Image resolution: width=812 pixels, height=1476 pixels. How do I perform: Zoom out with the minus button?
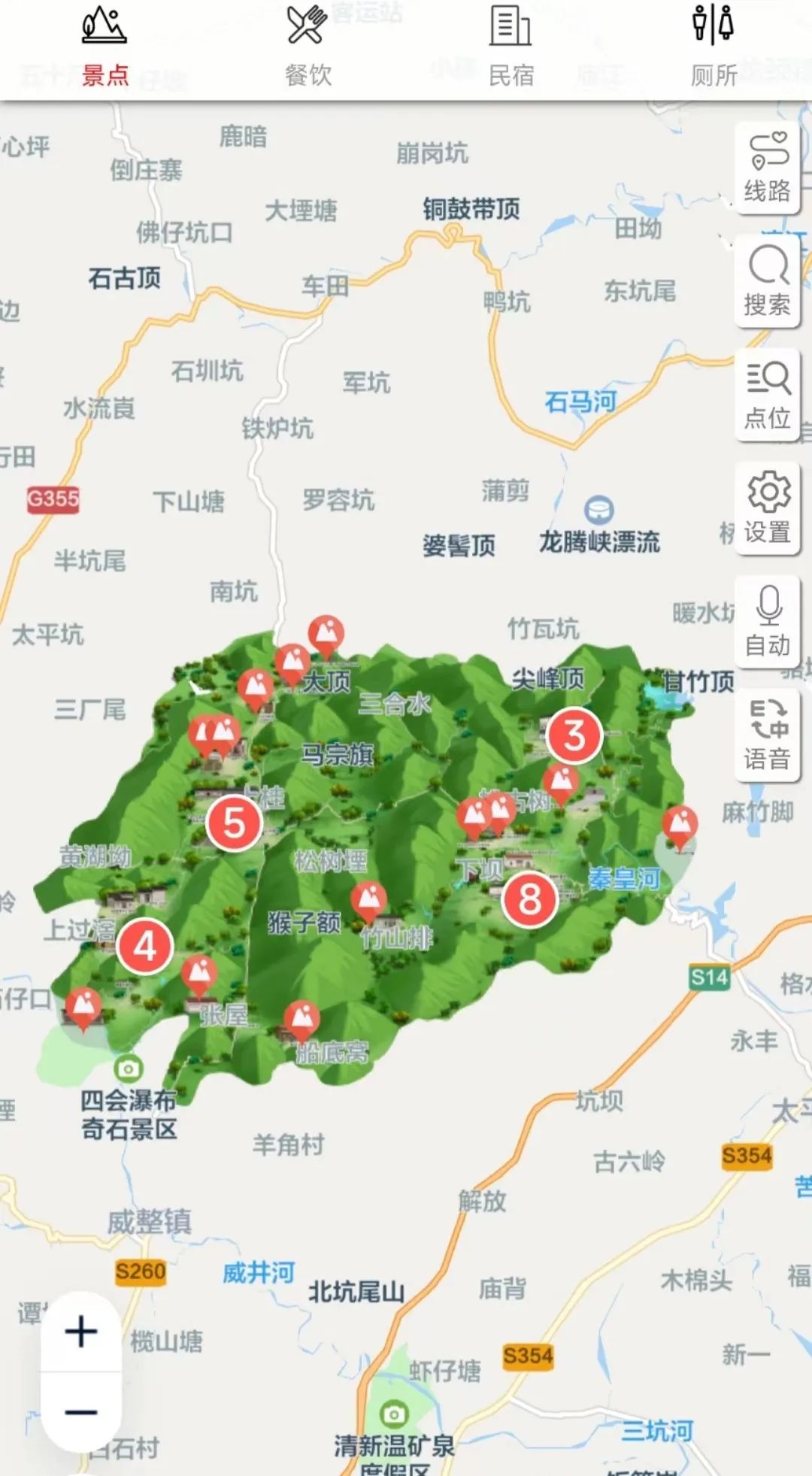click(81, 1412)
